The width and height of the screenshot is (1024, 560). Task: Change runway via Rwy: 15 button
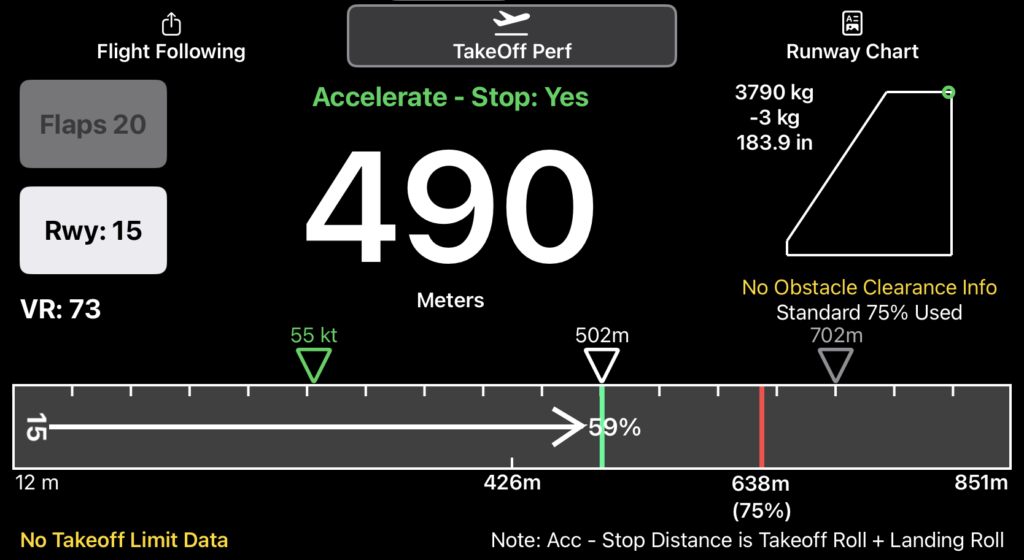click(93, 231)
